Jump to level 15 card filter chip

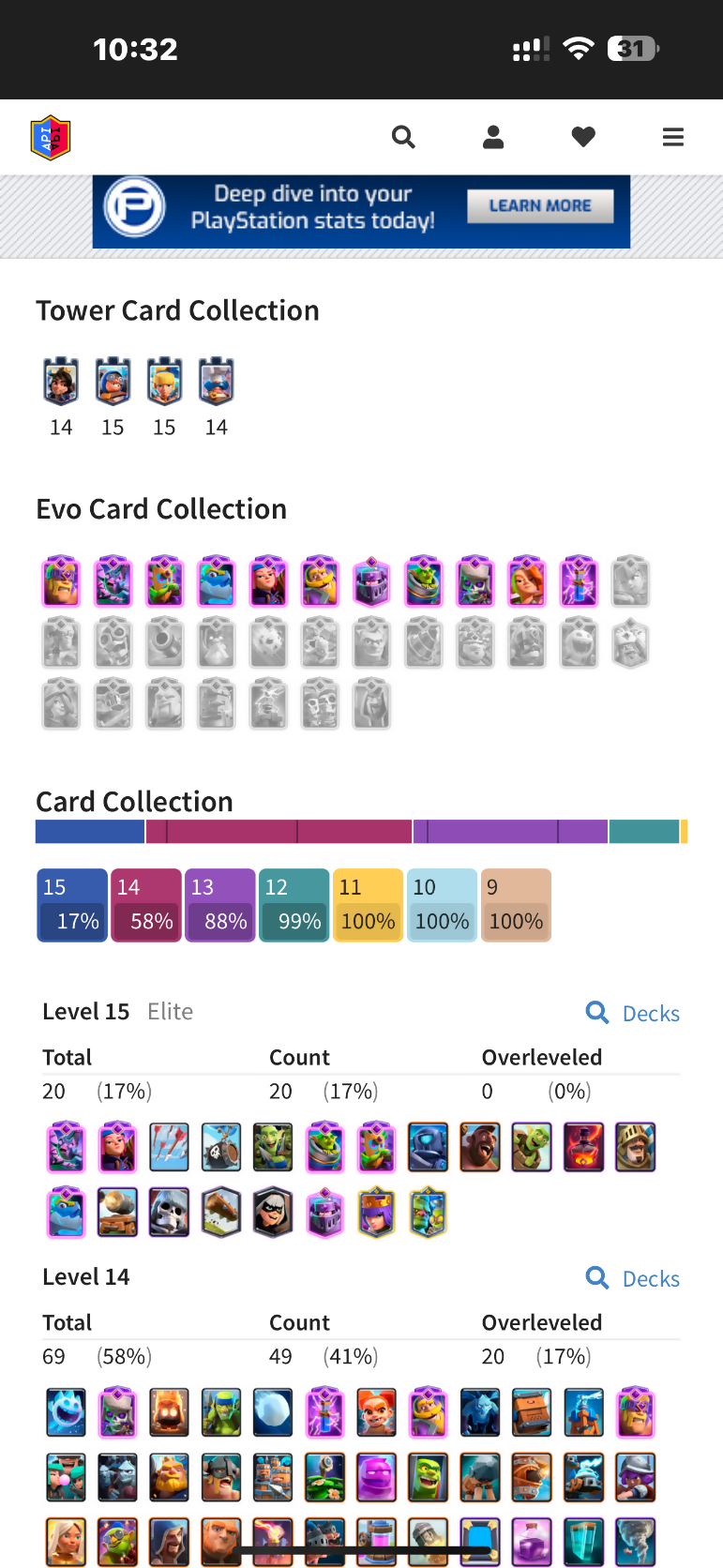pyautogui.click(x=72, y=905)
